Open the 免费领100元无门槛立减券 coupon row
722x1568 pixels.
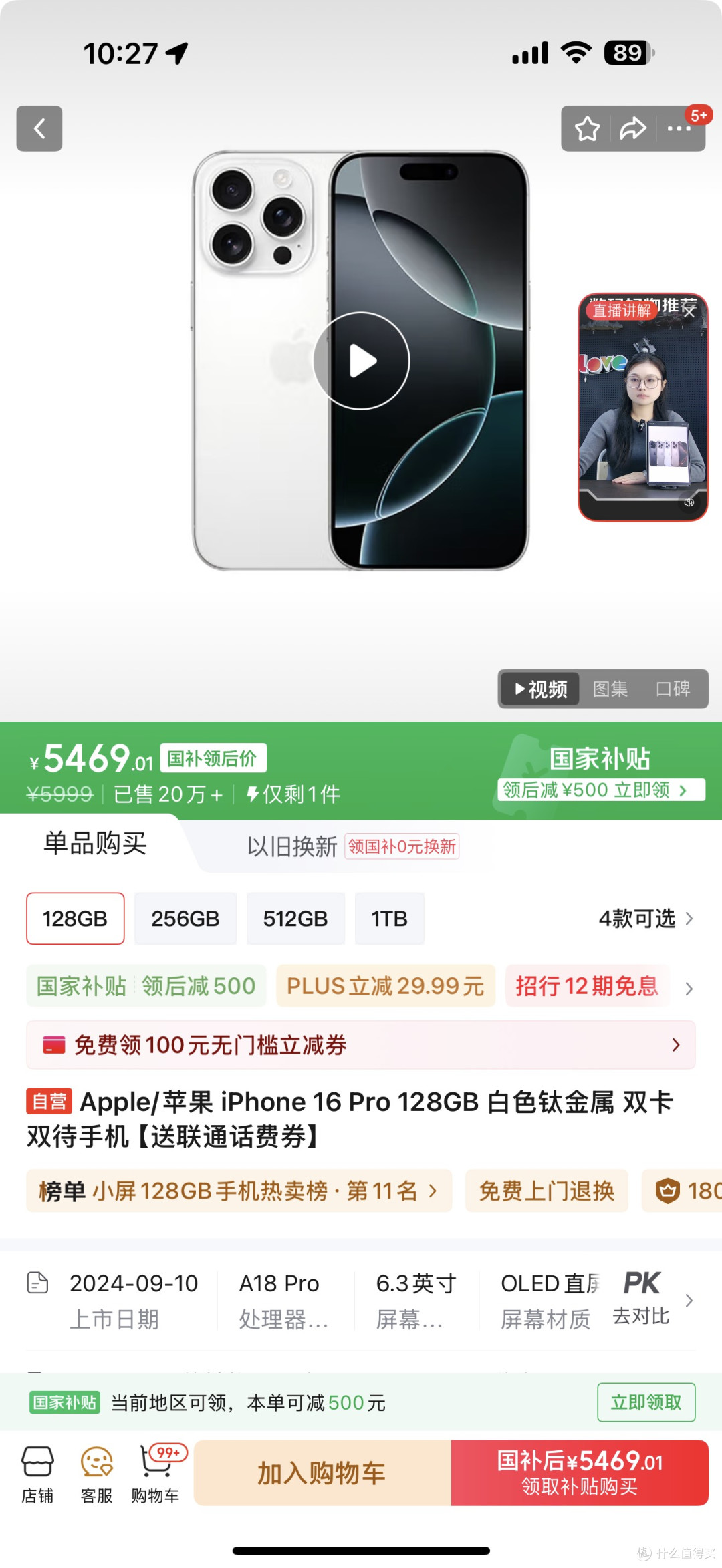pos(361,1044)
